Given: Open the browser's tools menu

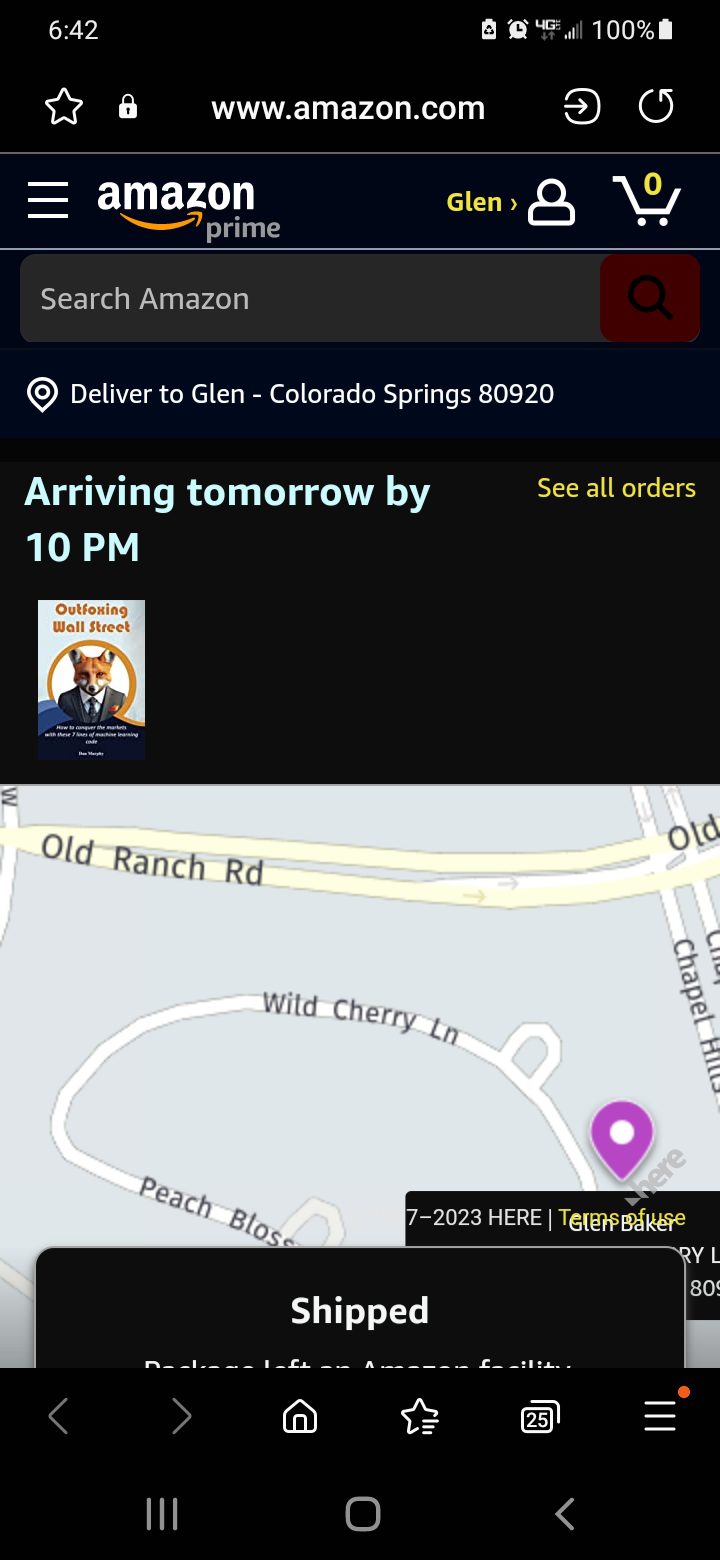Looking at the screenshot, I should [660, 1414].
